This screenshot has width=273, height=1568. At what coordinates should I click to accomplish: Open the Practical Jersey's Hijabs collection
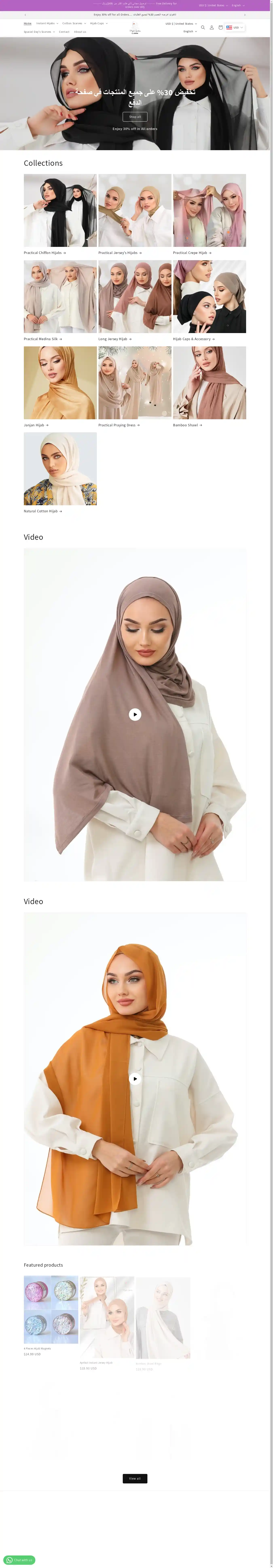120,253
